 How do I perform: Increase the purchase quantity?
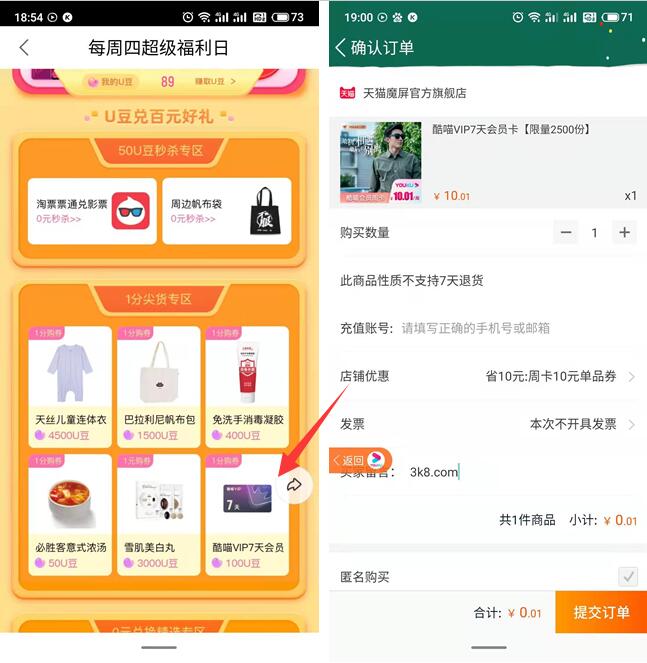click(624, 232)
